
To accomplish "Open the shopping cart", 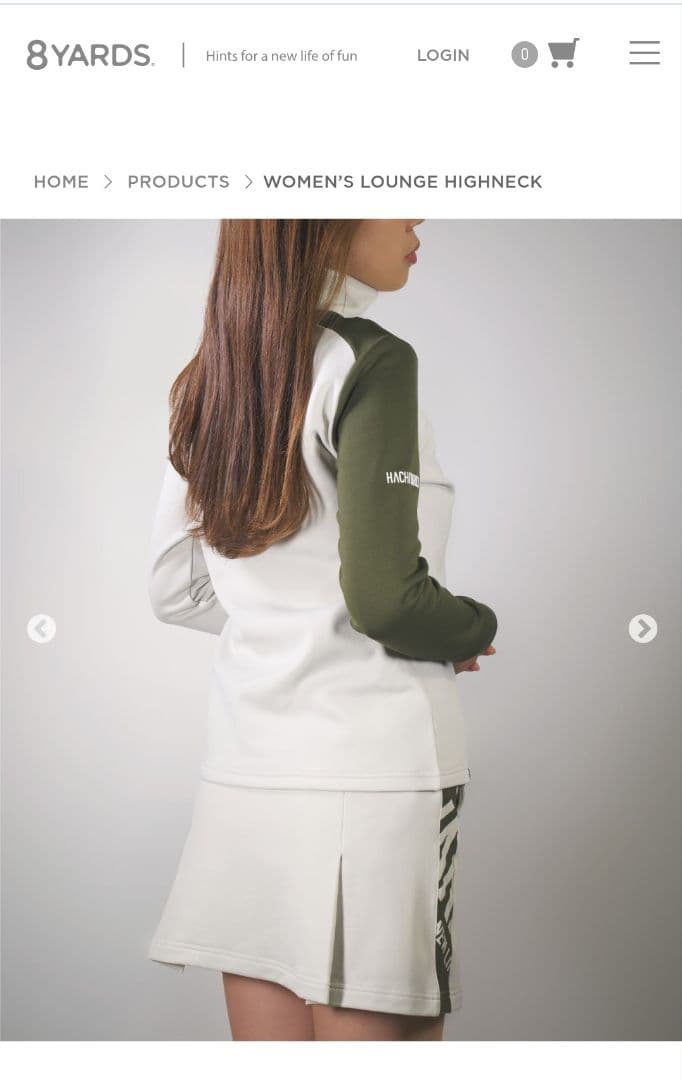I will (x=563, y=53).
